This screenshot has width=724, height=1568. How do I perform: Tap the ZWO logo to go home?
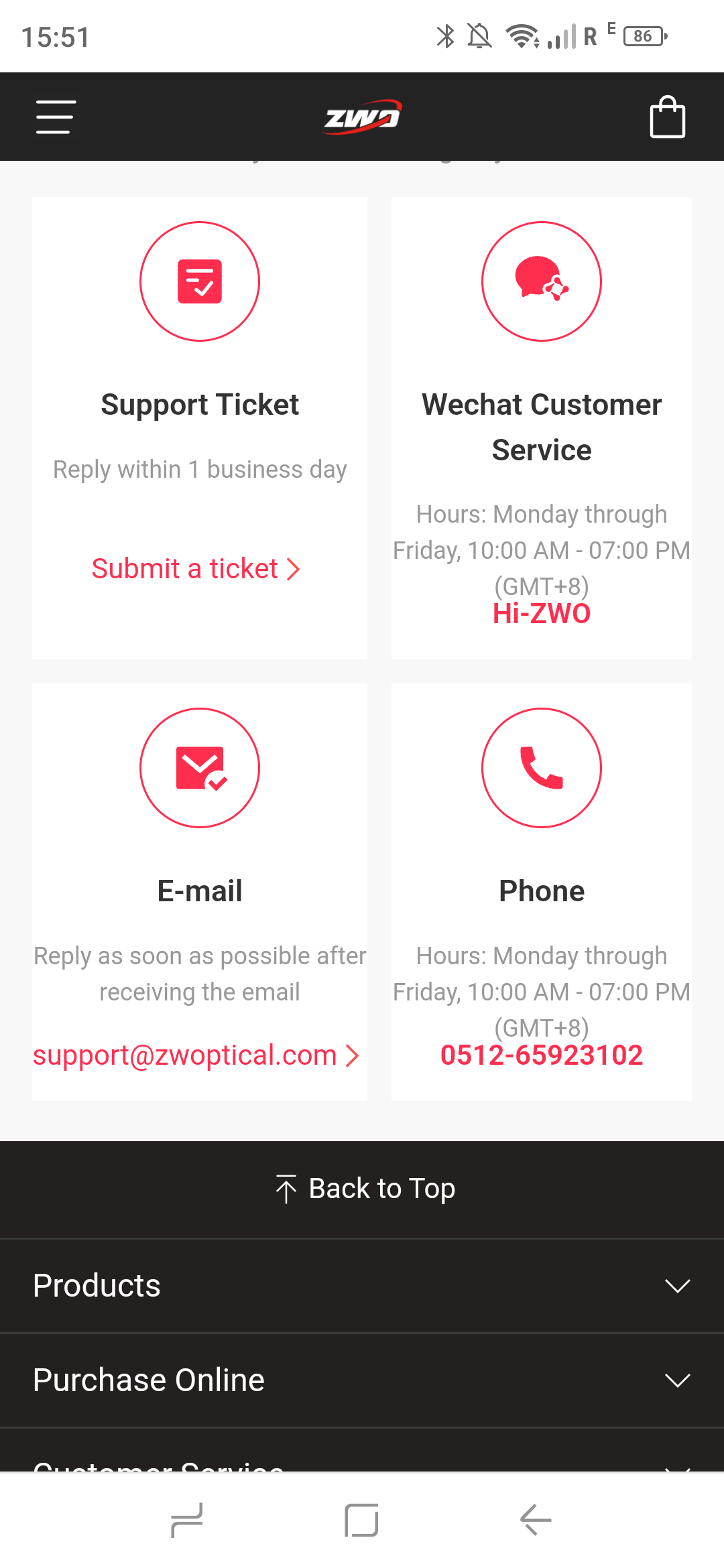point(362,117)
